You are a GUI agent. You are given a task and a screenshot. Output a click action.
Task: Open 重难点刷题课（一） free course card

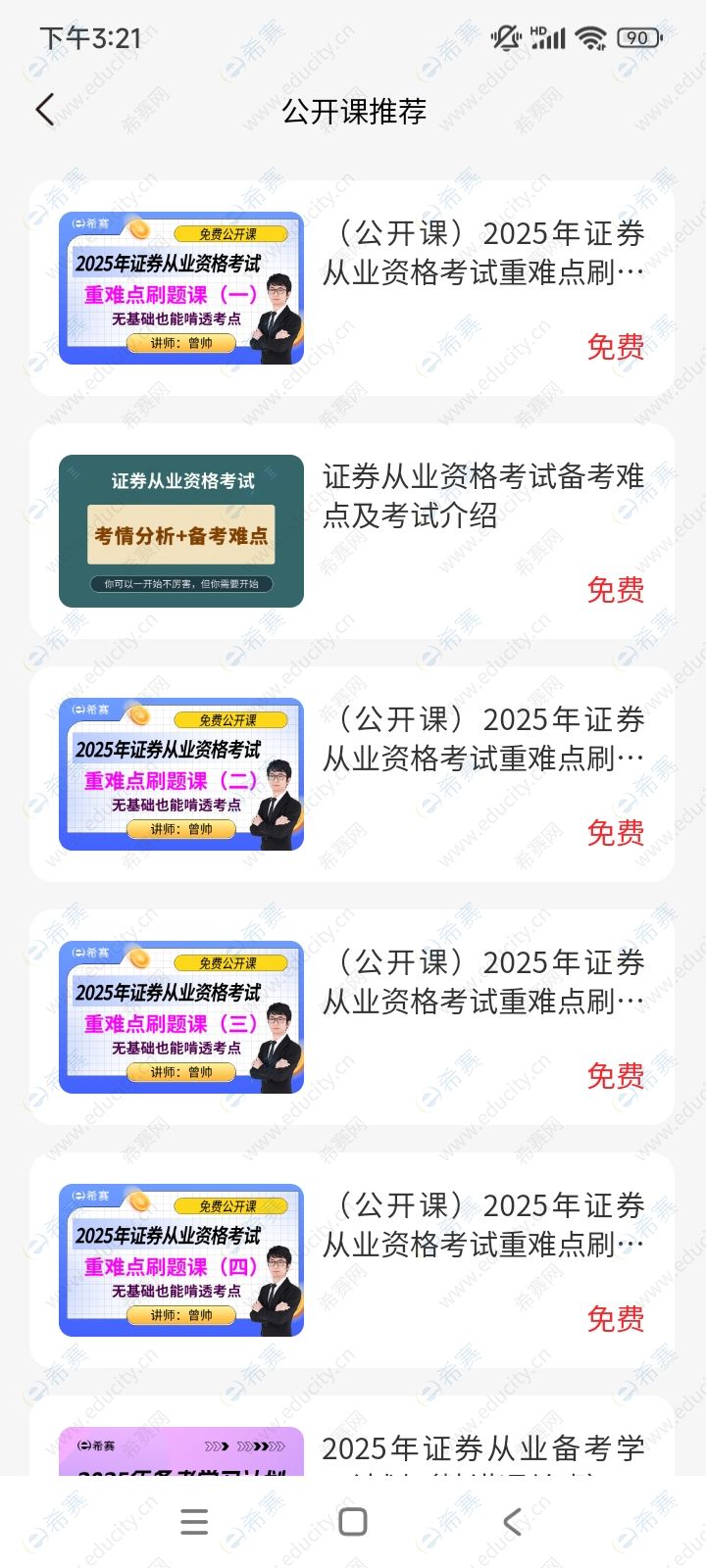tap(352, 288)
